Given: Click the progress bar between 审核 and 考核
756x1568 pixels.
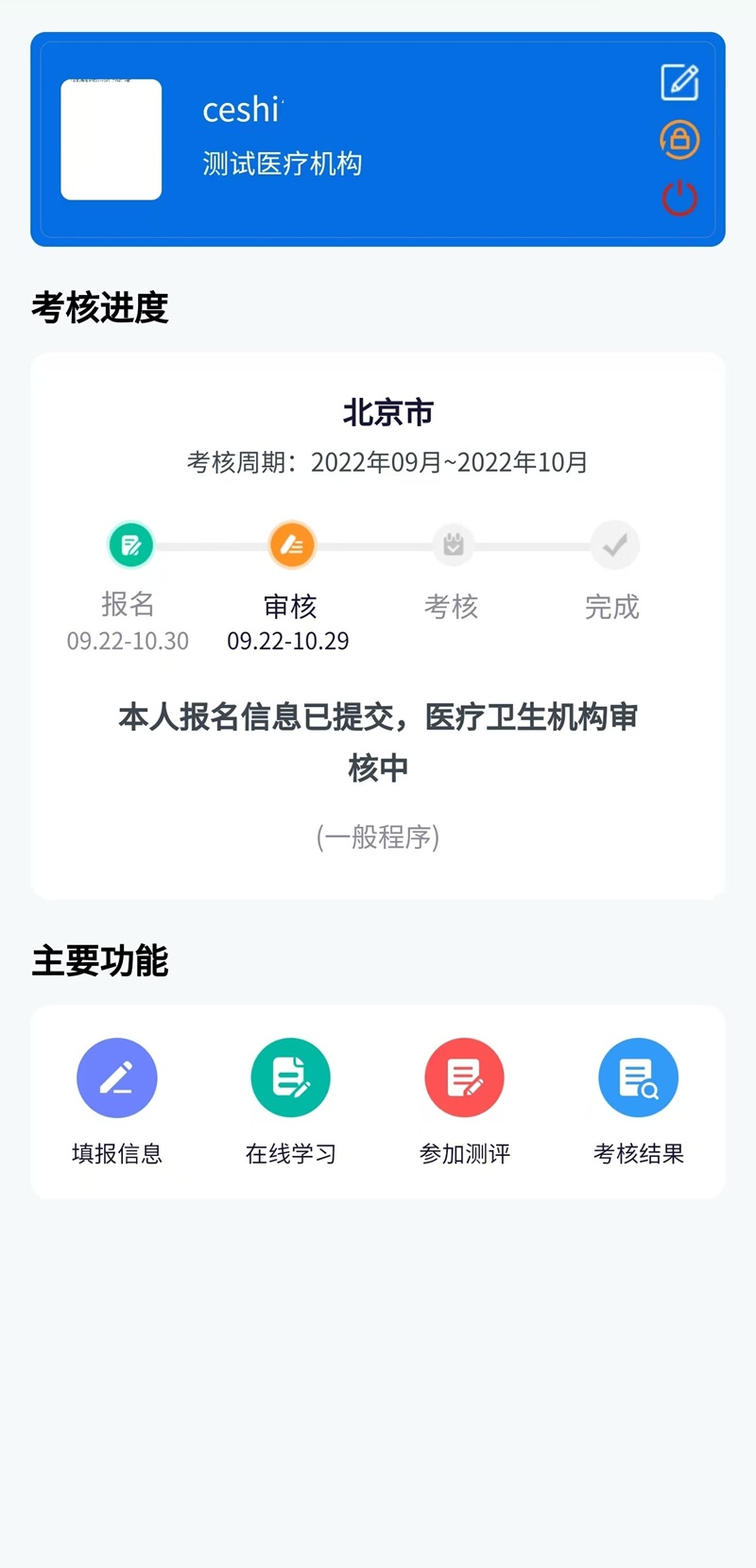Looking at the screenshot, I should click(372, 544).
